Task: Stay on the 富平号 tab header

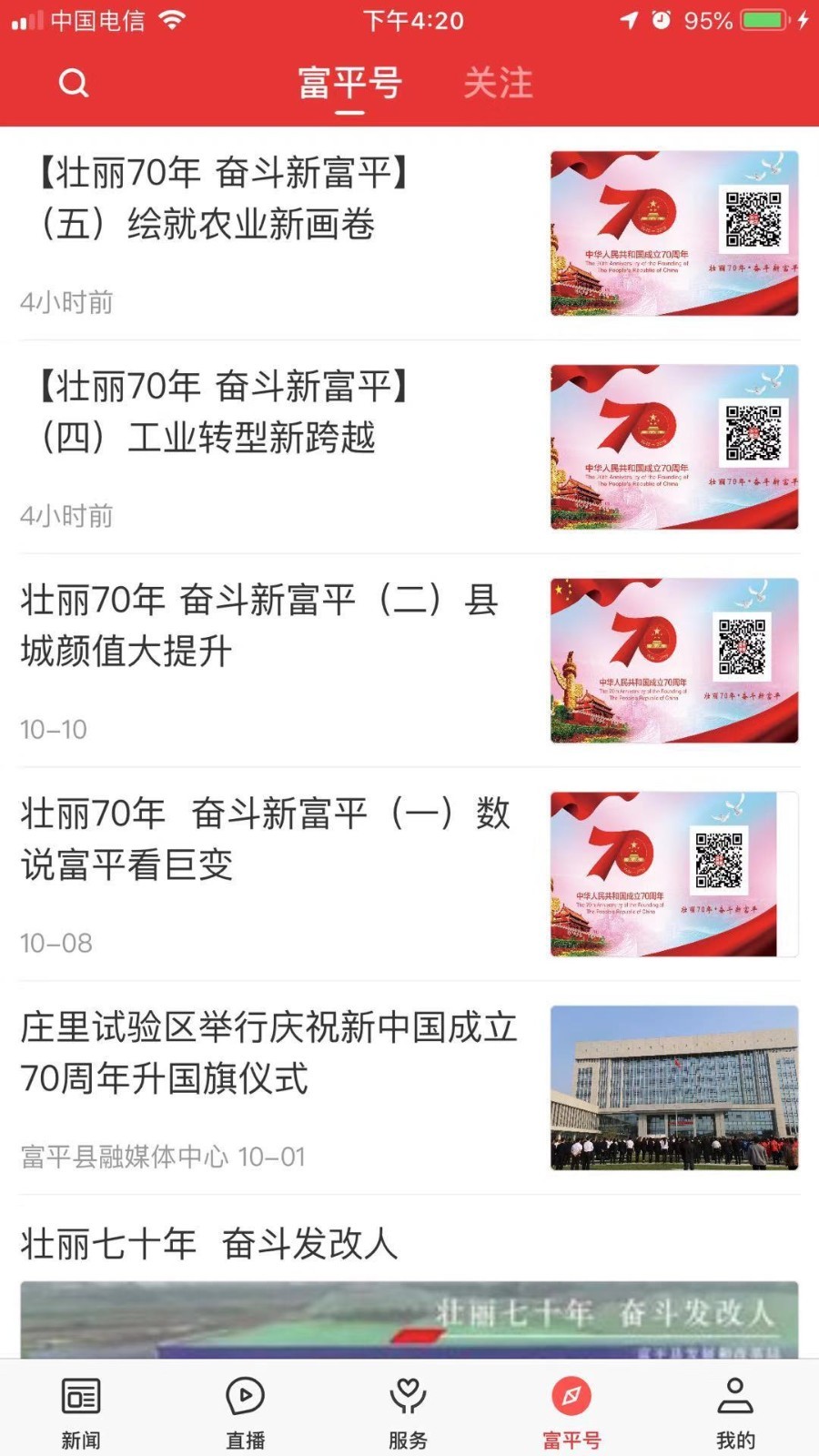Action: point(350,83)
